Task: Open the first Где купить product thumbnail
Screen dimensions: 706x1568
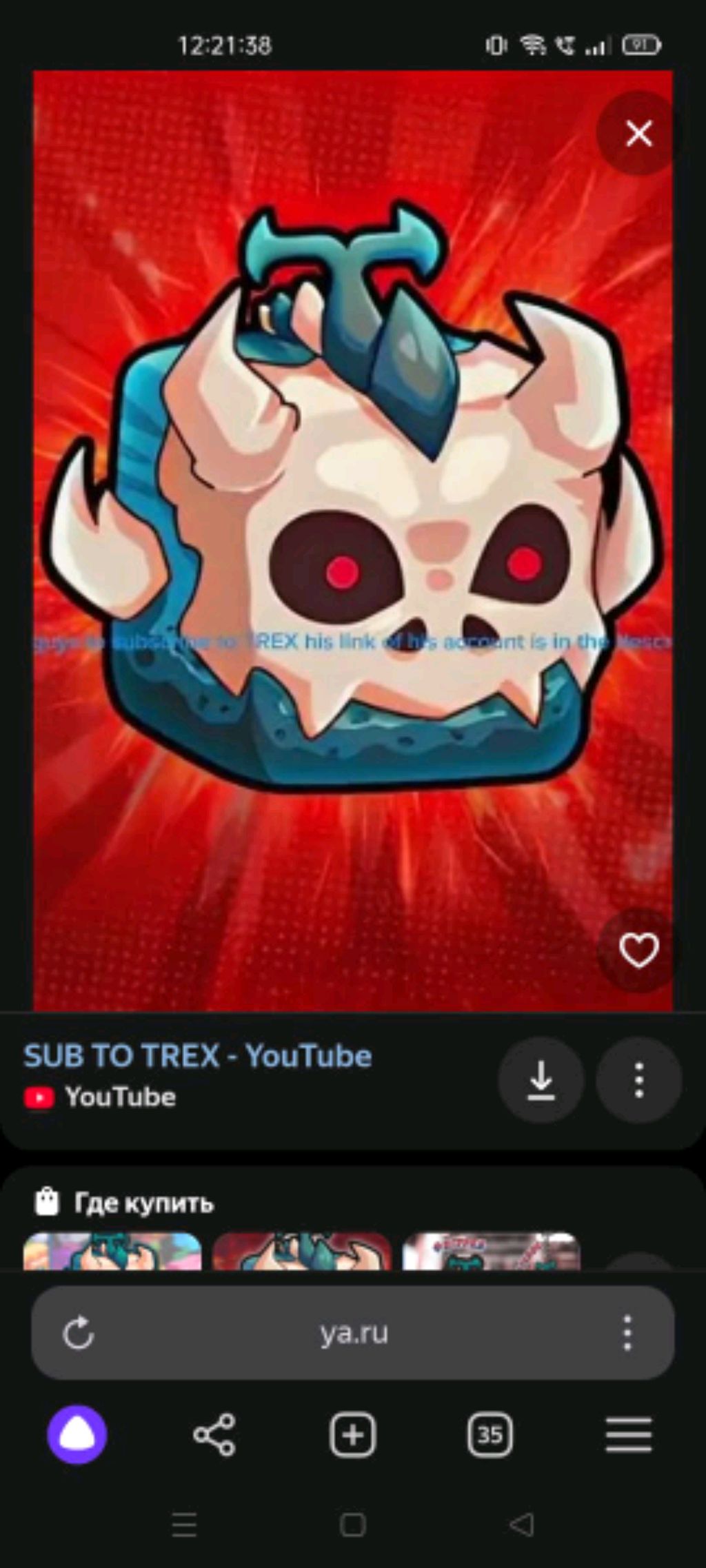Action: coord(112,1252)
